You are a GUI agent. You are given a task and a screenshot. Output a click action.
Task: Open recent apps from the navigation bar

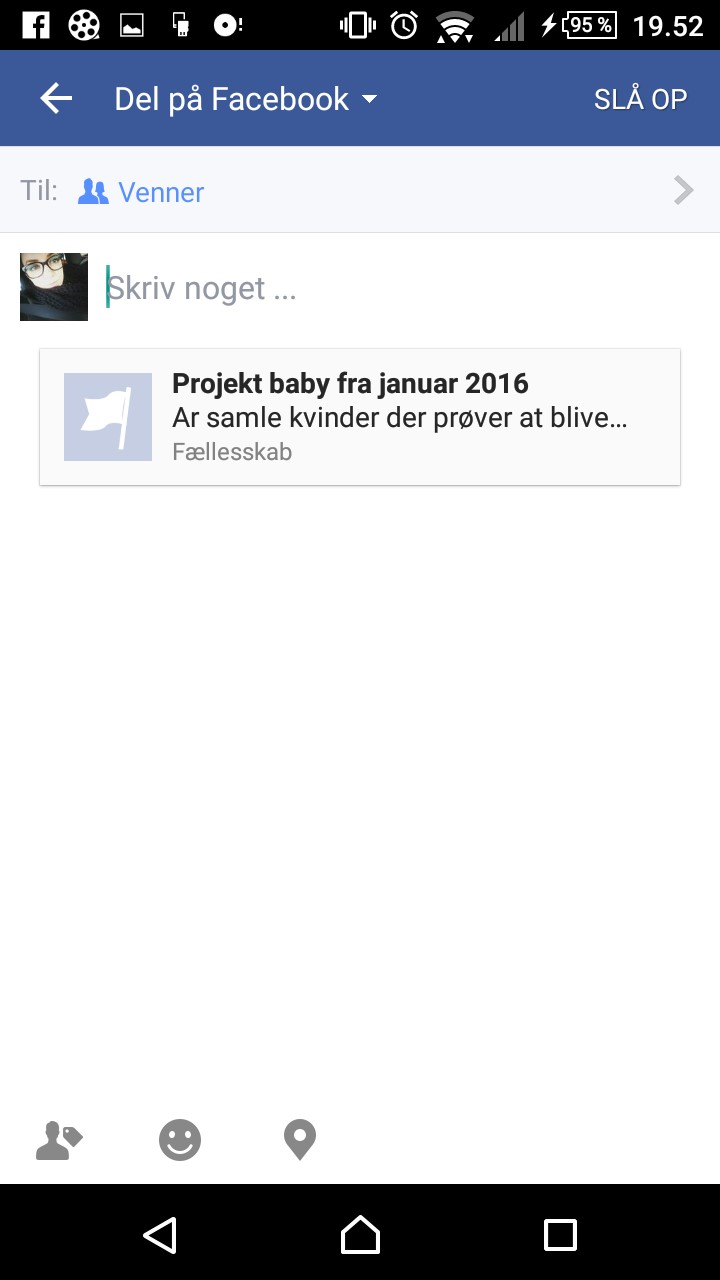point(560,1235)
